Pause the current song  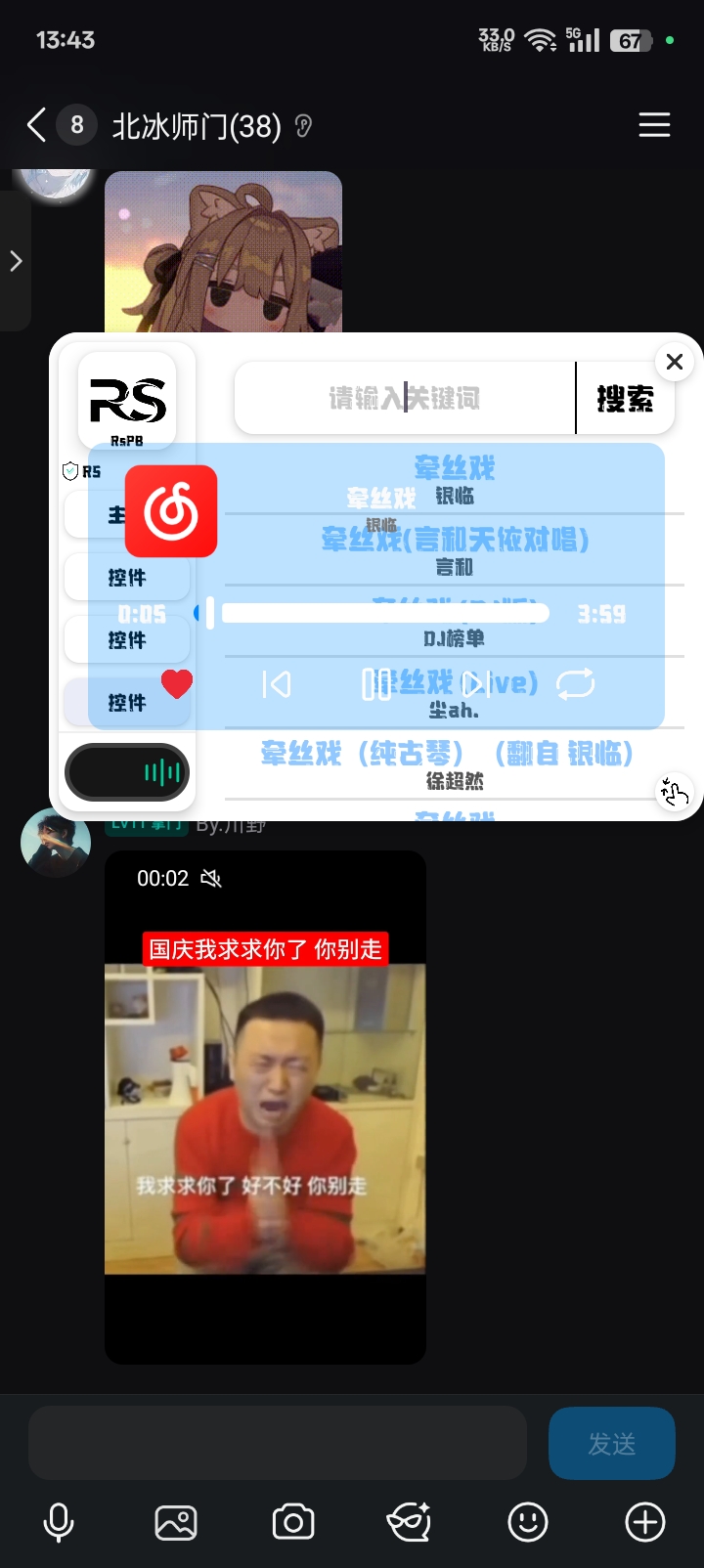click(376, 684)
